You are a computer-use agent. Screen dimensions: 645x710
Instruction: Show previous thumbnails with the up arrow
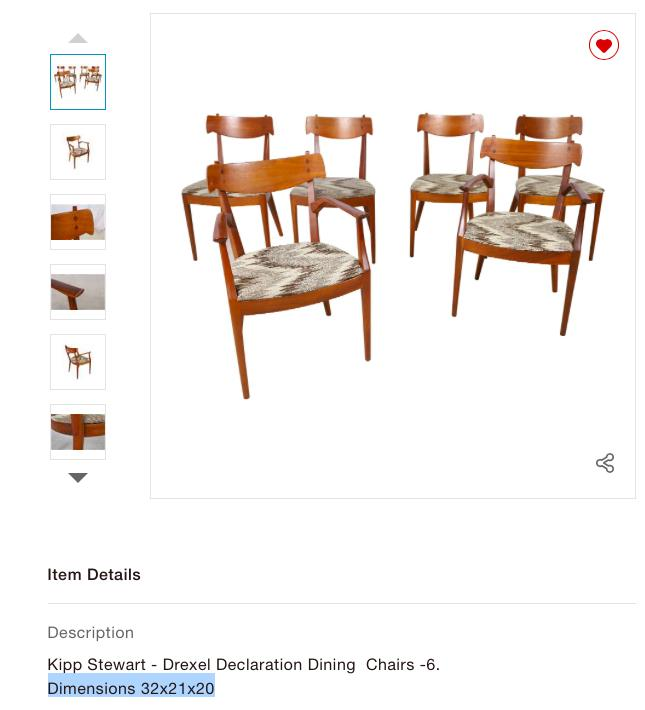point(78,38)
